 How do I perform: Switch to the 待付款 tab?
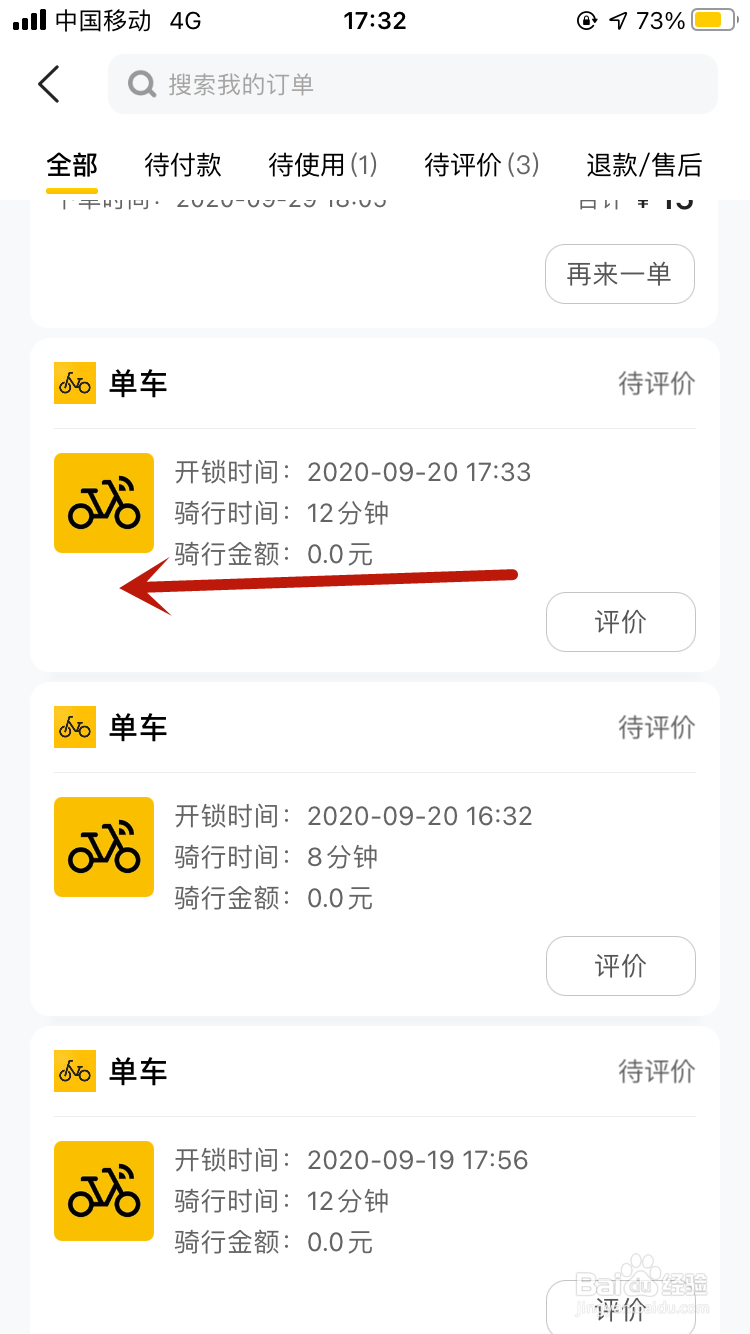click(x=183, y=164)
